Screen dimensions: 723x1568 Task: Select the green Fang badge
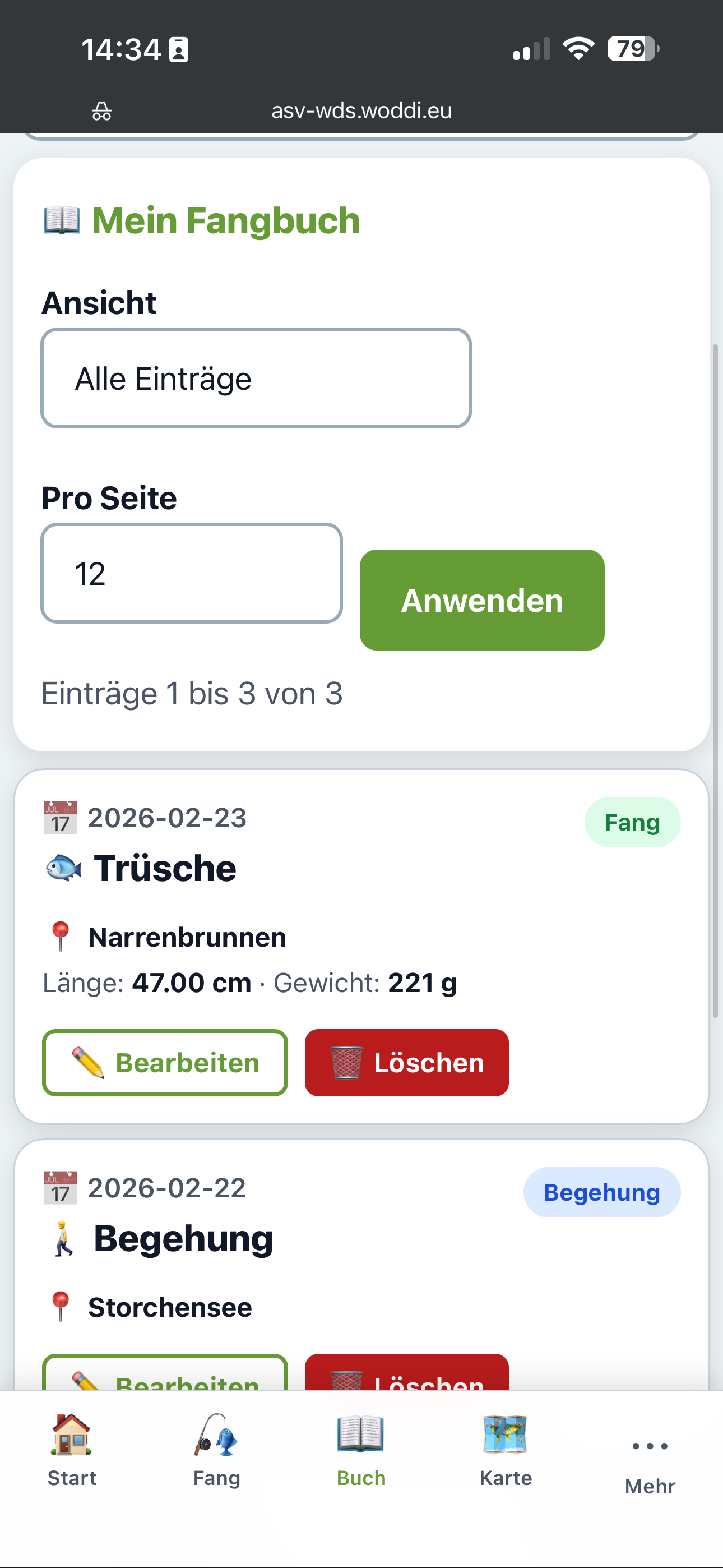[x=632, y=822]
